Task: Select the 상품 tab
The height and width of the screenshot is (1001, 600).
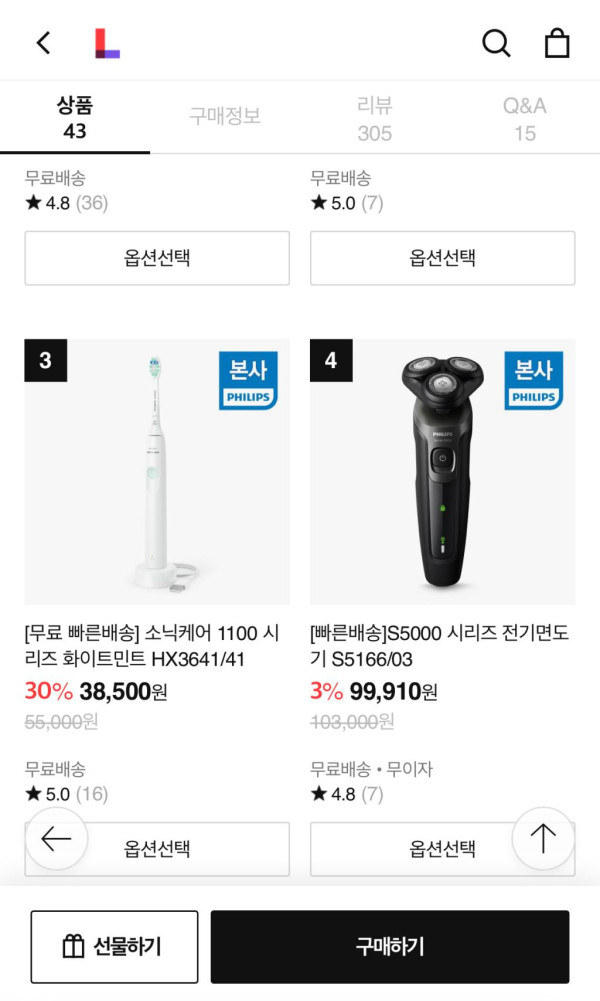Action: pos(75,118)
